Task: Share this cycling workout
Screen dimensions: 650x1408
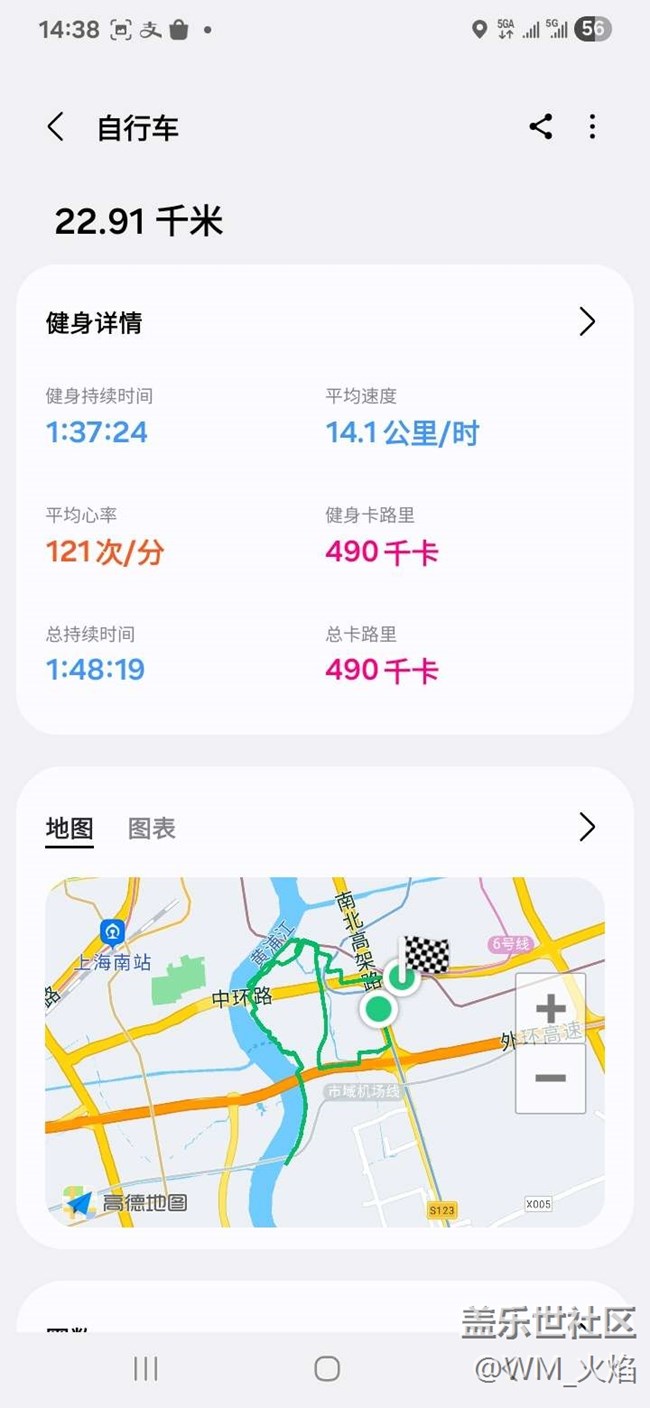Action: coord(541,127)
